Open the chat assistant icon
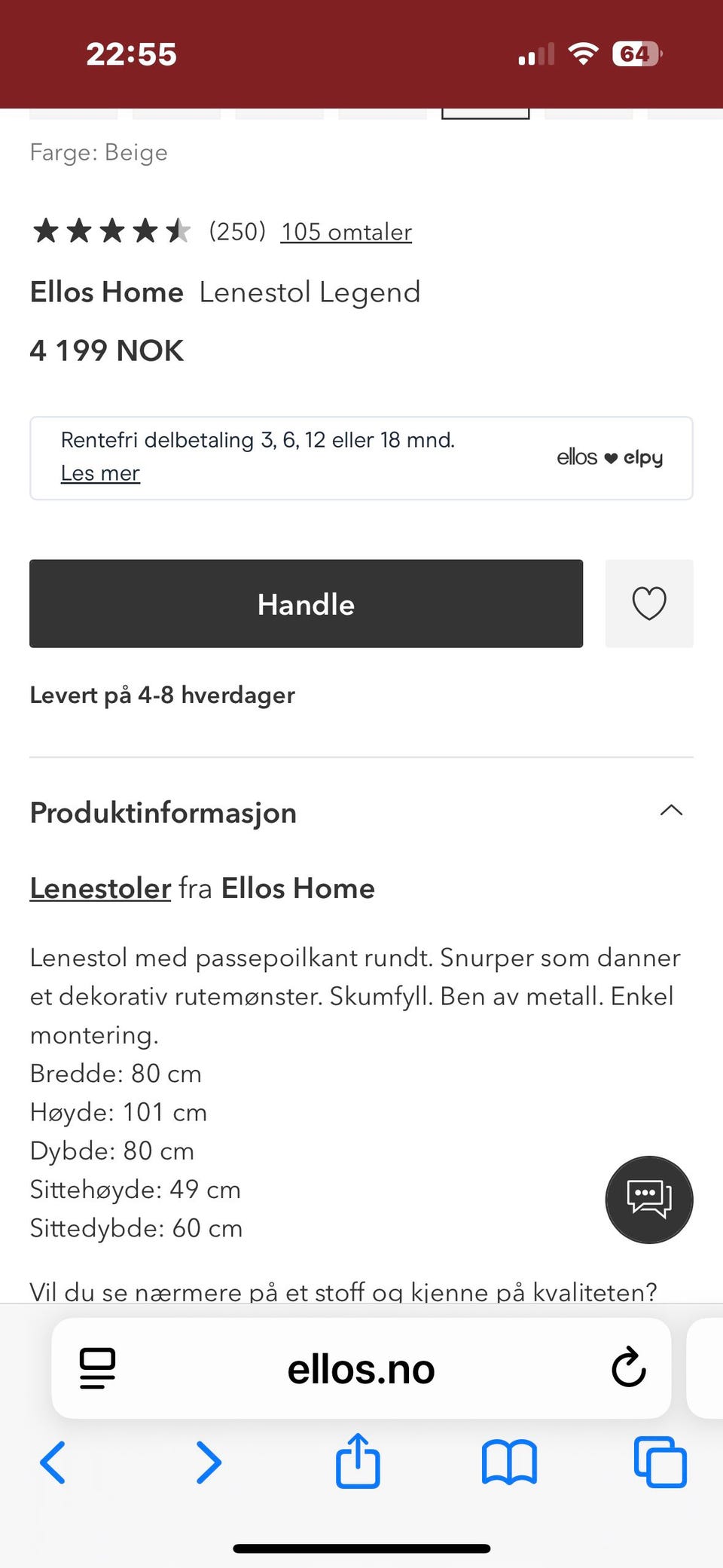 point(648,1200)
